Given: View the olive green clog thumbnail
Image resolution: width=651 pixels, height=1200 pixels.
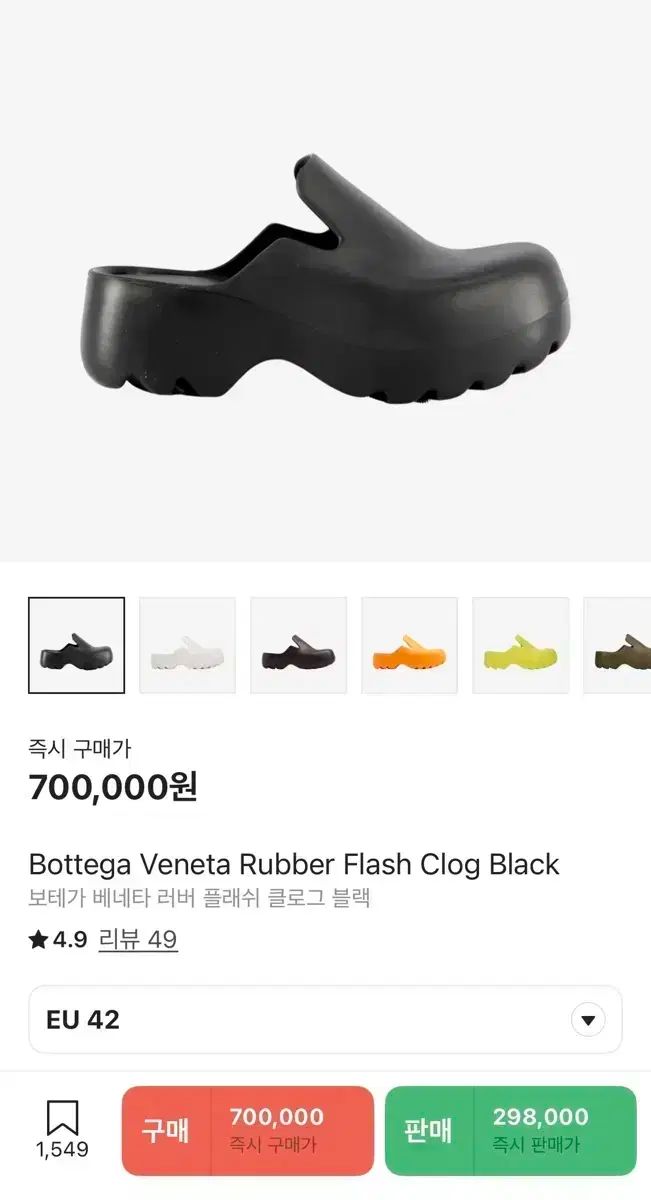Looking at the screenshot, I should coord(620,645).
